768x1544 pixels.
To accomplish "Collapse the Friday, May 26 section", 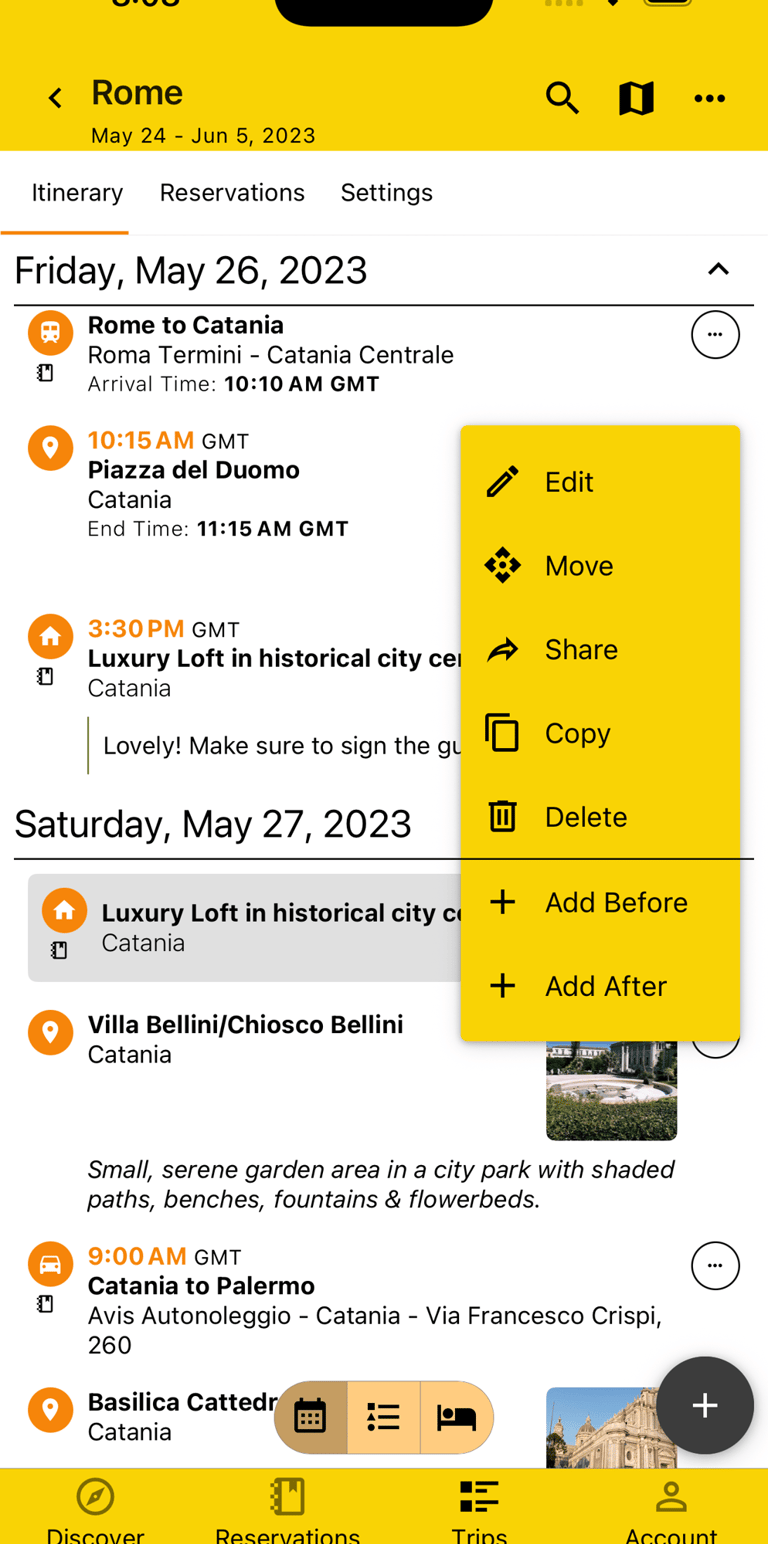I will click(718, 269).
